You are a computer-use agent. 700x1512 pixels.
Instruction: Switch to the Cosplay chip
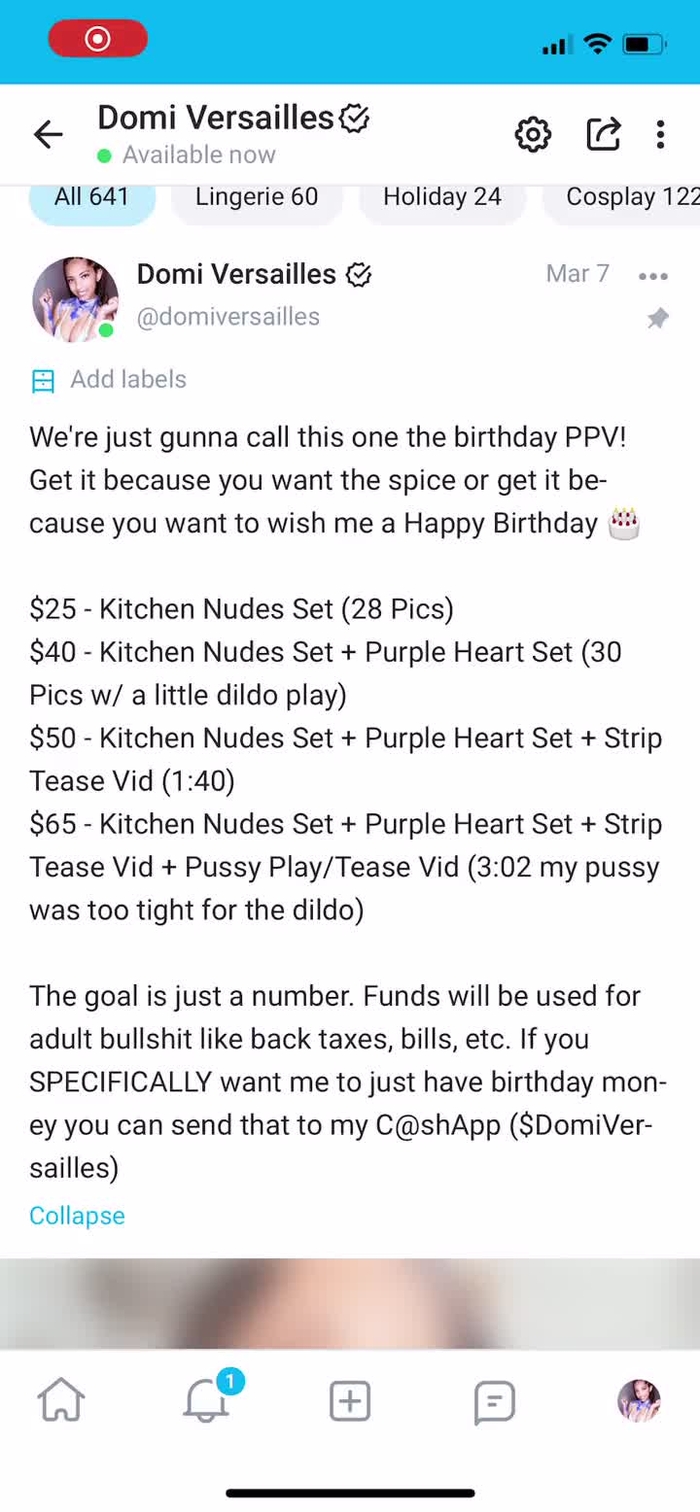622,197
